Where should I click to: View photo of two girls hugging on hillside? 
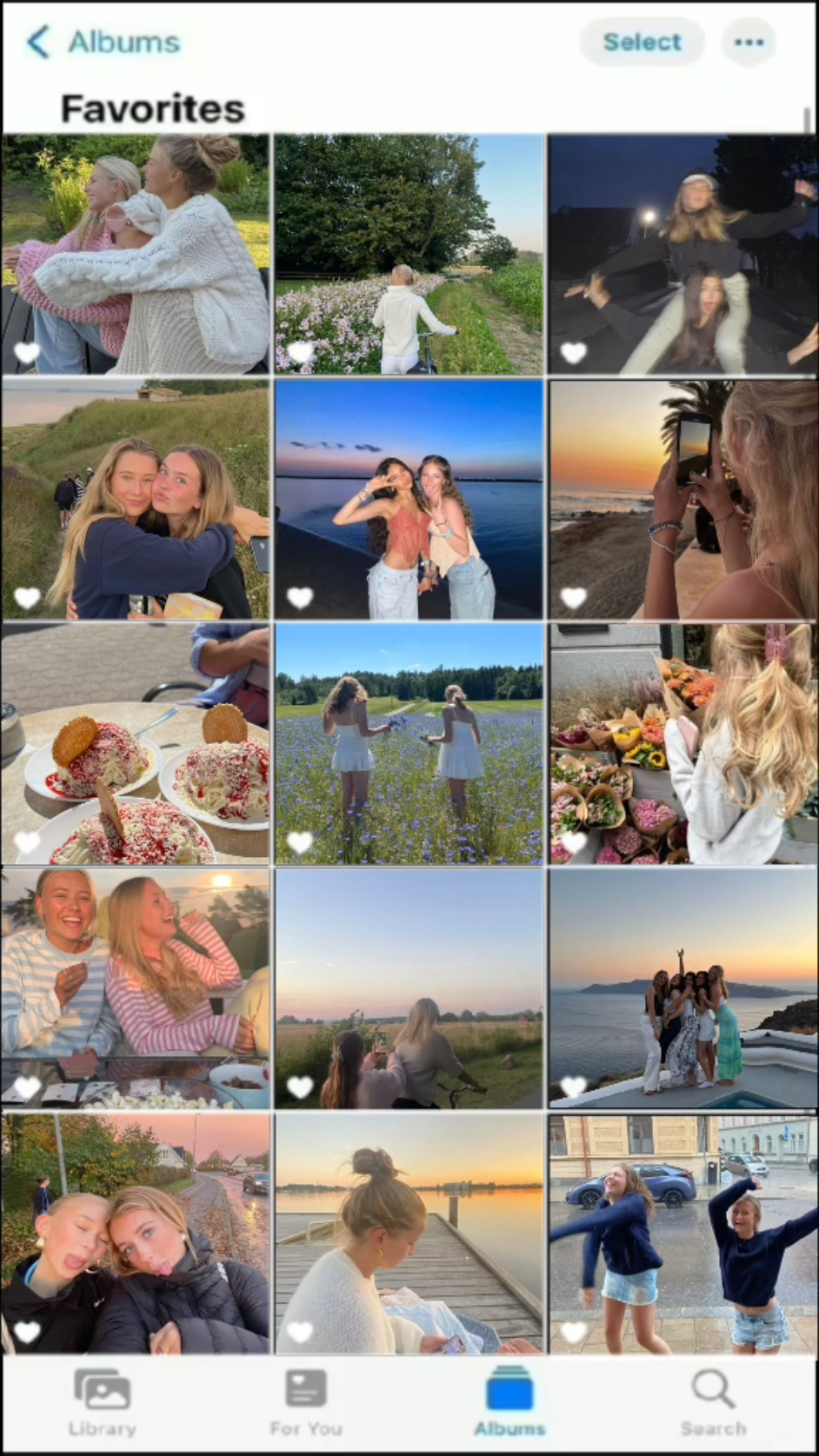point(136,499)
